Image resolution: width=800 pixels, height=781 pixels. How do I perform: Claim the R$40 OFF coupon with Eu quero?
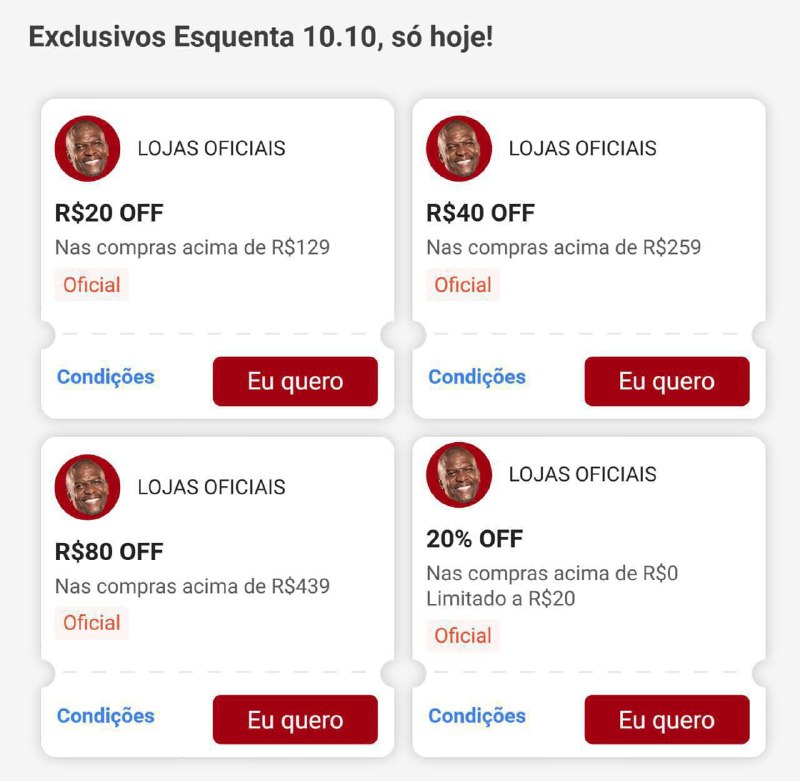(666, 381)
